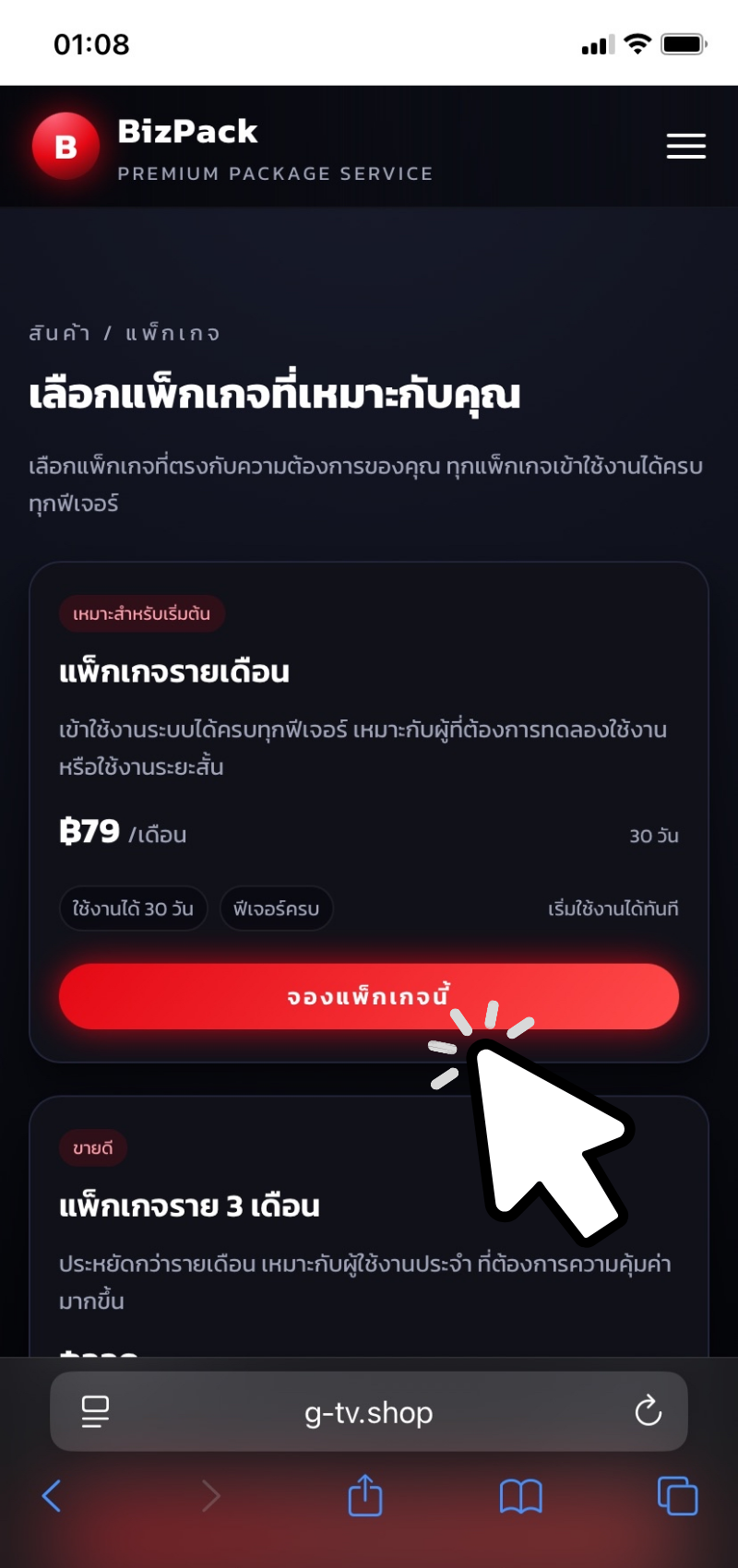Open the Safari tab overview icon
The width and height of the screenshot is (738, 1568).
676,1496
